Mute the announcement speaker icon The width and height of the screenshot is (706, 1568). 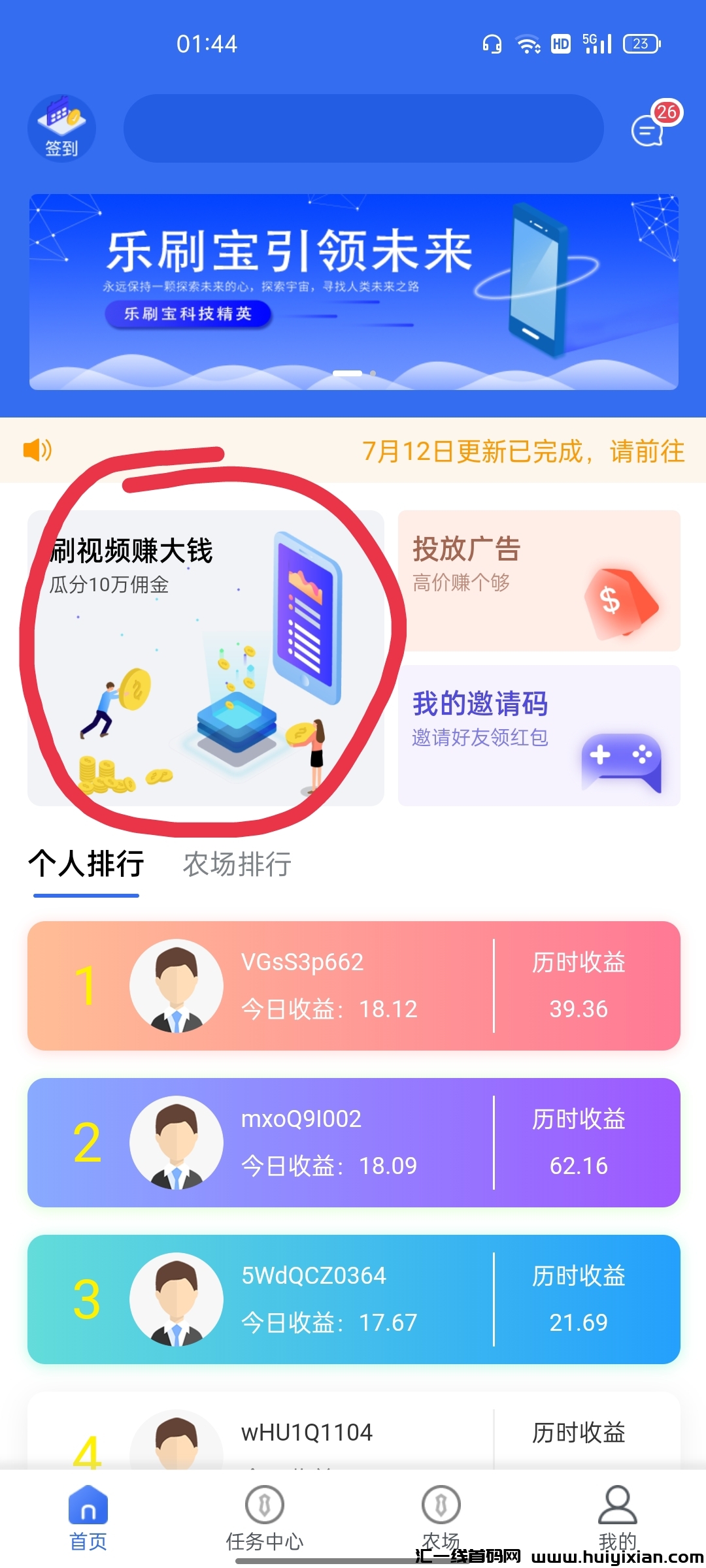click(x=37, y=451)
